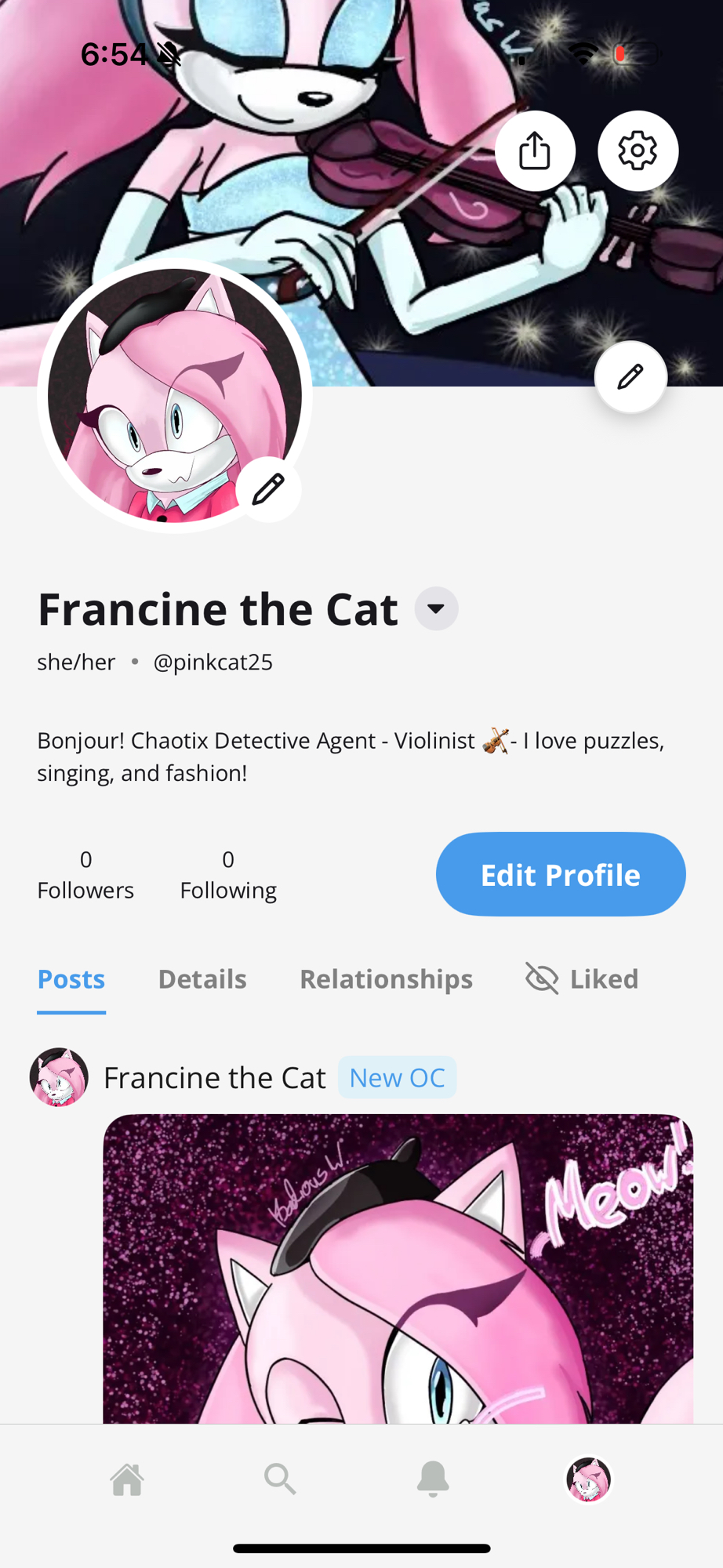Open the settings gear
723x1568 pixels.
point(638,151)
